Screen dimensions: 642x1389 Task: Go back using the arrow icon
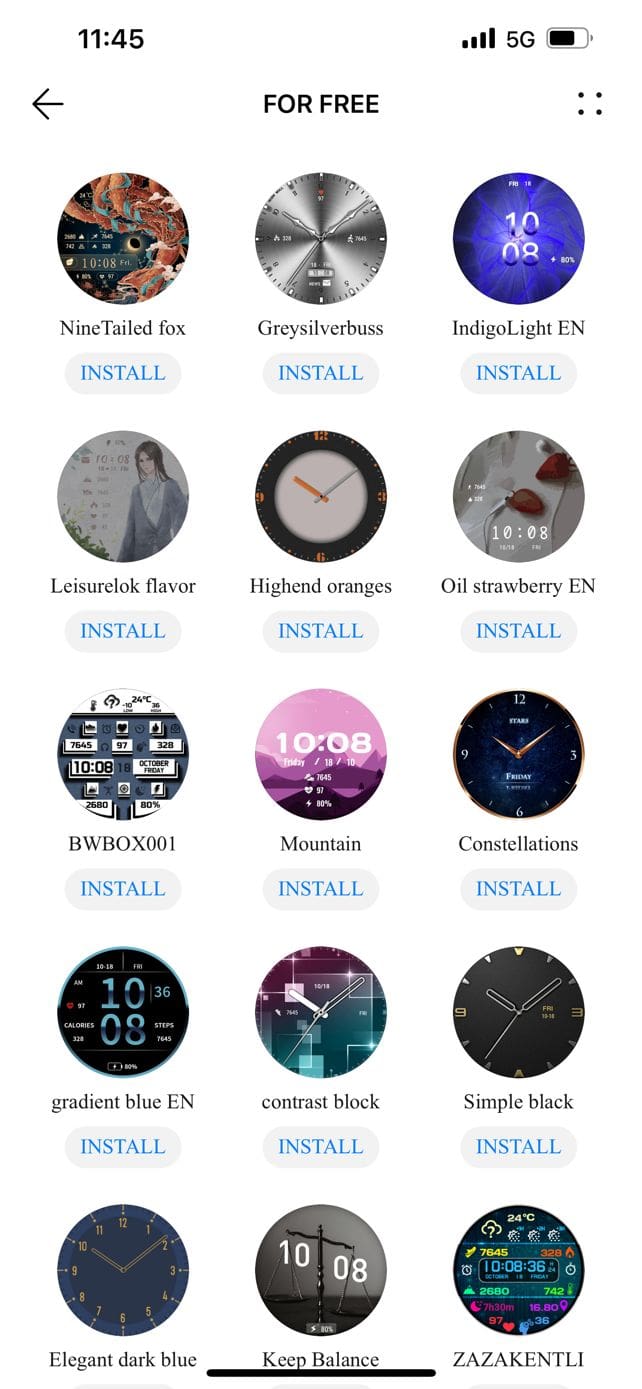point(48,104)
